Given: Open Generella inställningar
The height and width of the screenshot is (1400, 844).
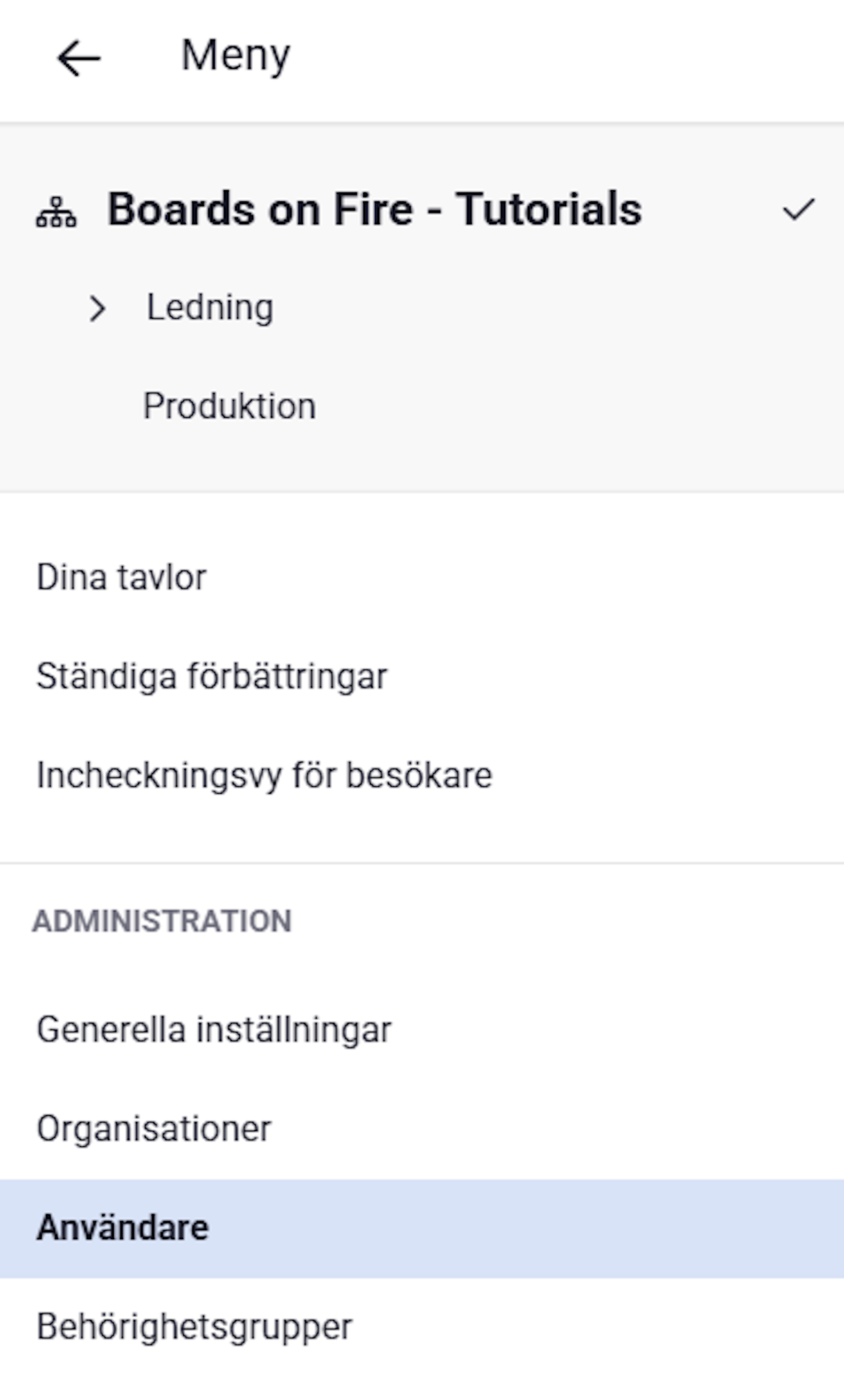Looking at the screenshot, I should pyautogui.click(x=421, y=1029).
